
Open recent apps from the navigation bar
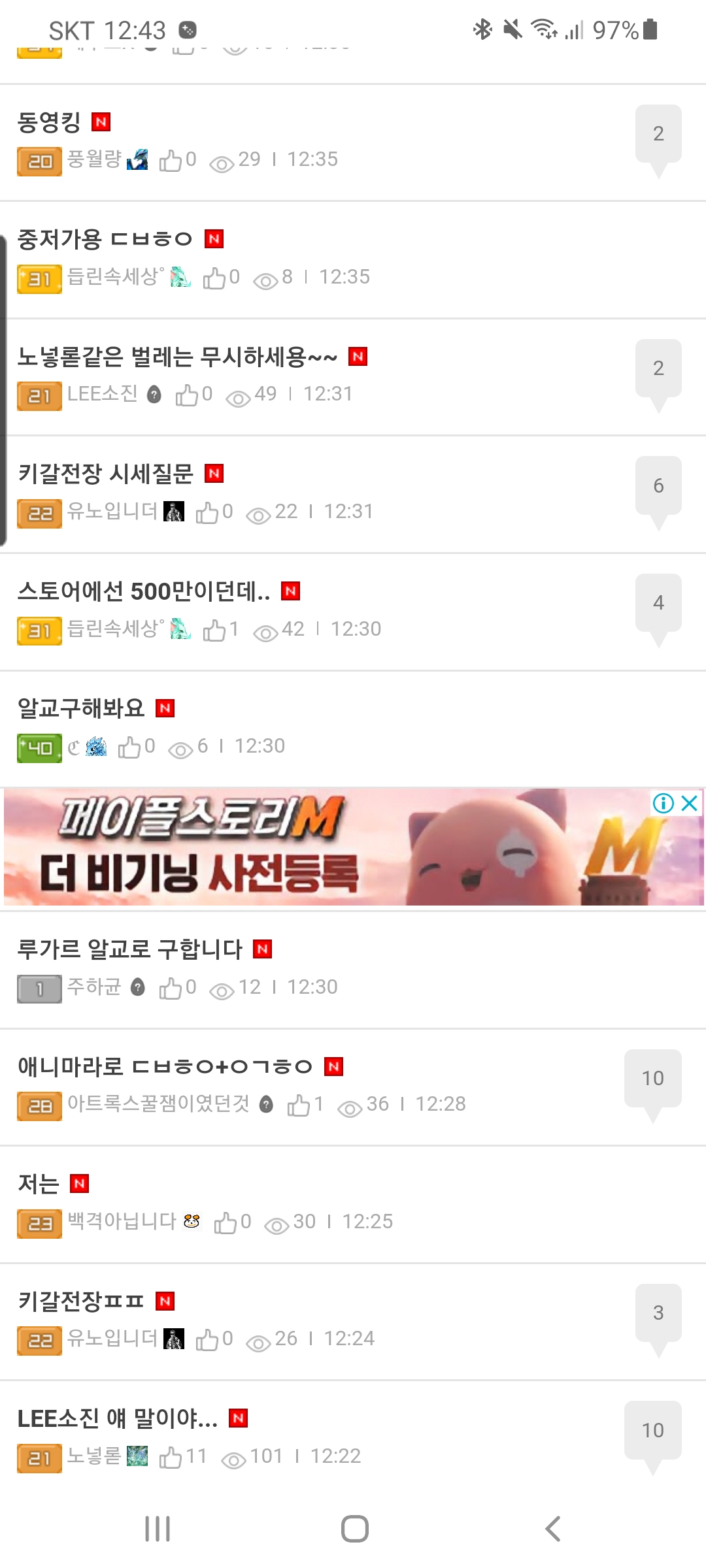158,1529
